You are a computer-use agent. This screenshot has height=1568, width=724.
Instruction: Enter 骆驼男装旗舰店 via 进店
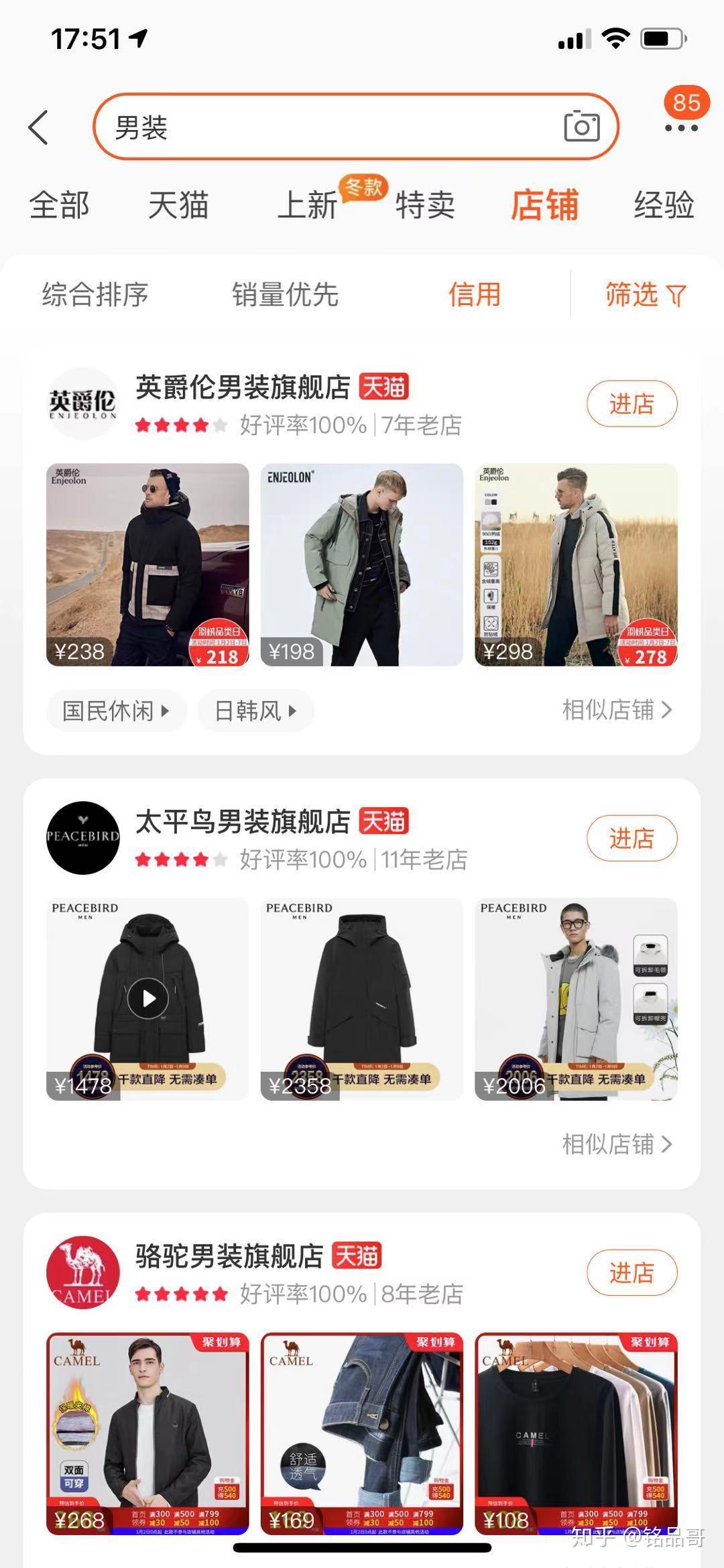(x=631, y=1273)
